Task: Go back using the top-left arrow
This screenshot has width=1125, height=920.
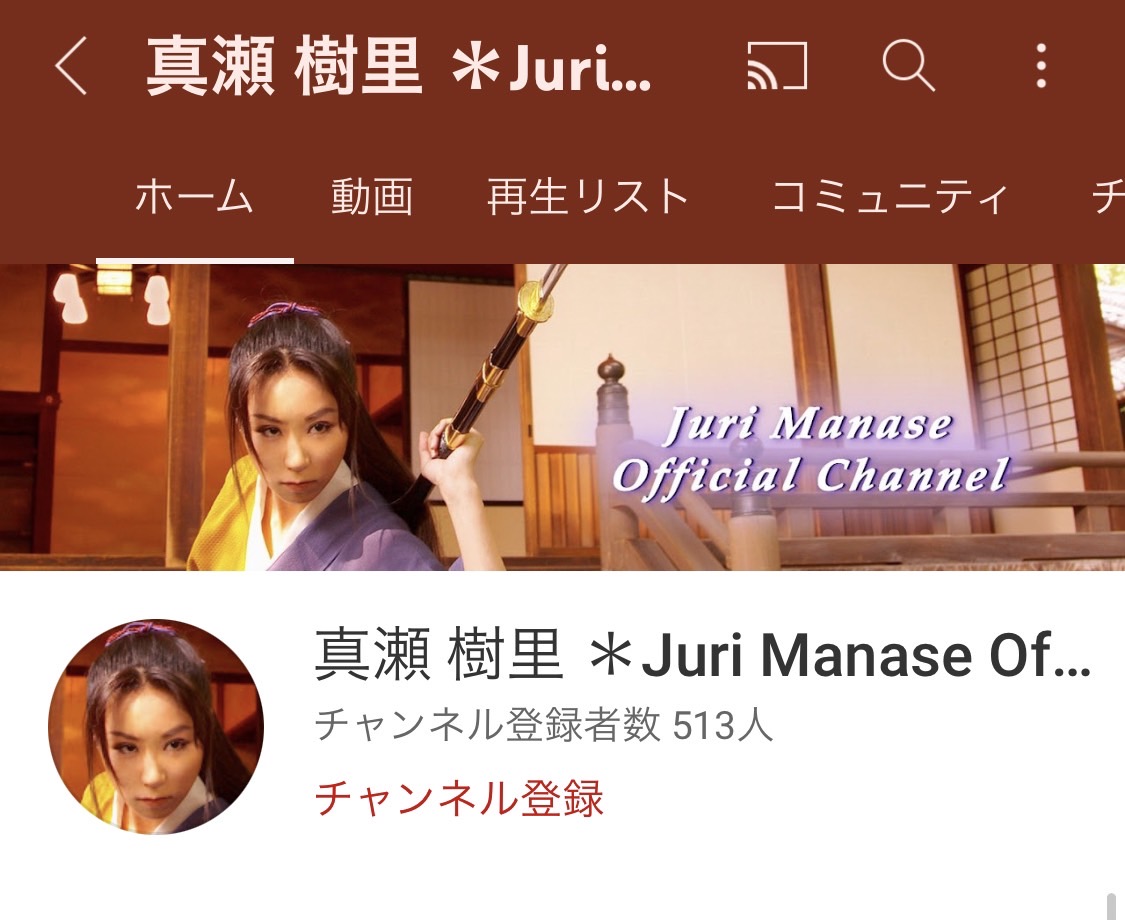Action: click(71, 68)
